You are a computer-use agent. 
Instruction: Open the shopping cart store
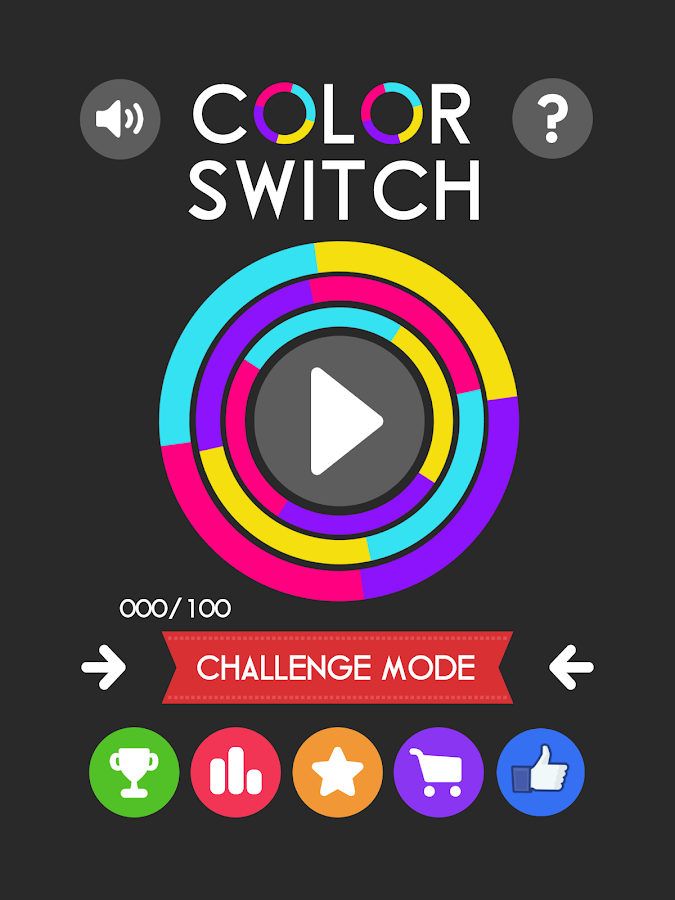pyautogui.click(x=439, y=773)
